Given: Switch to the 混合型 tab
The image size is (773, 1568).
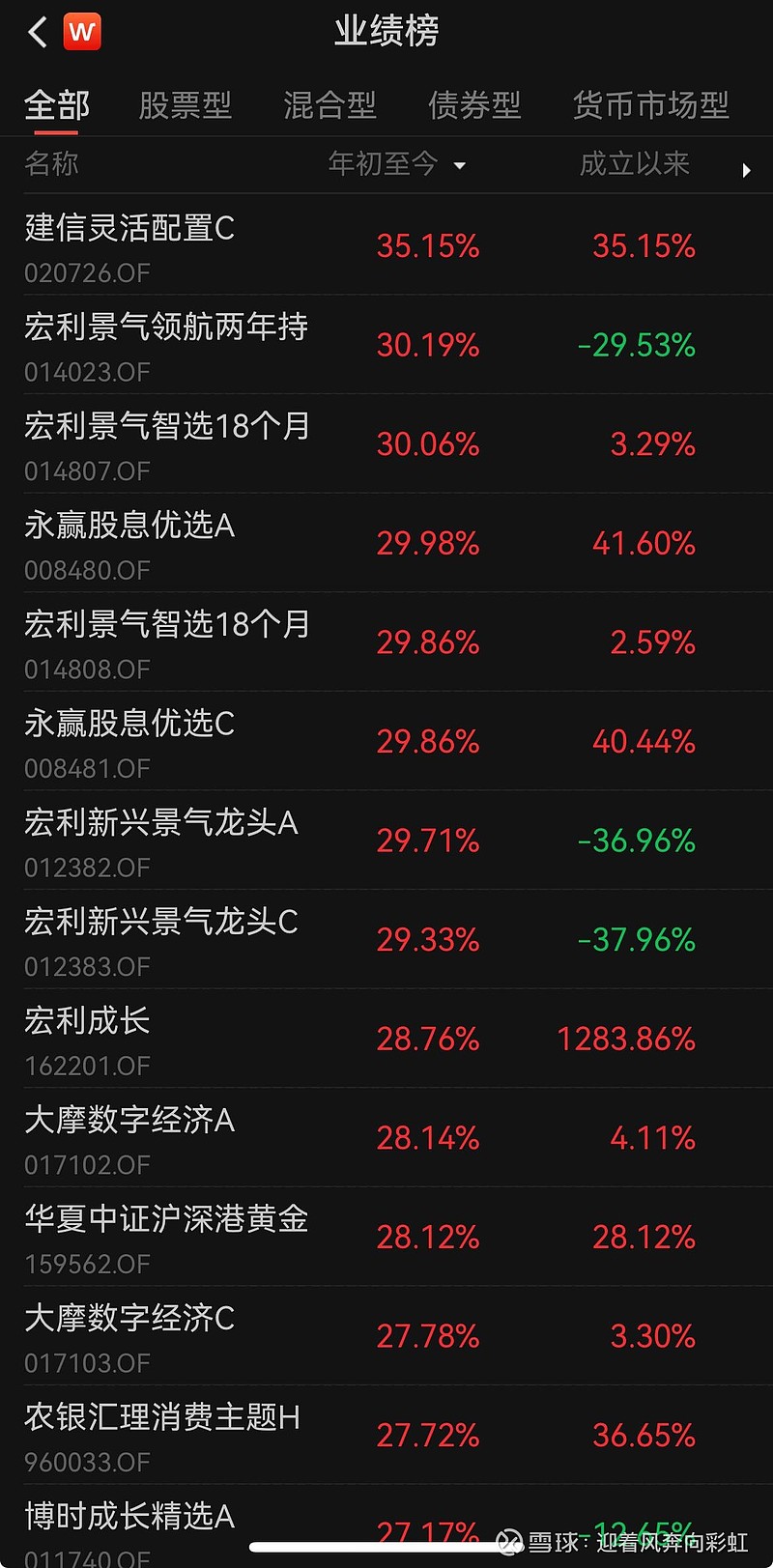Looking at the screenshot, I should tap(330, 105).
